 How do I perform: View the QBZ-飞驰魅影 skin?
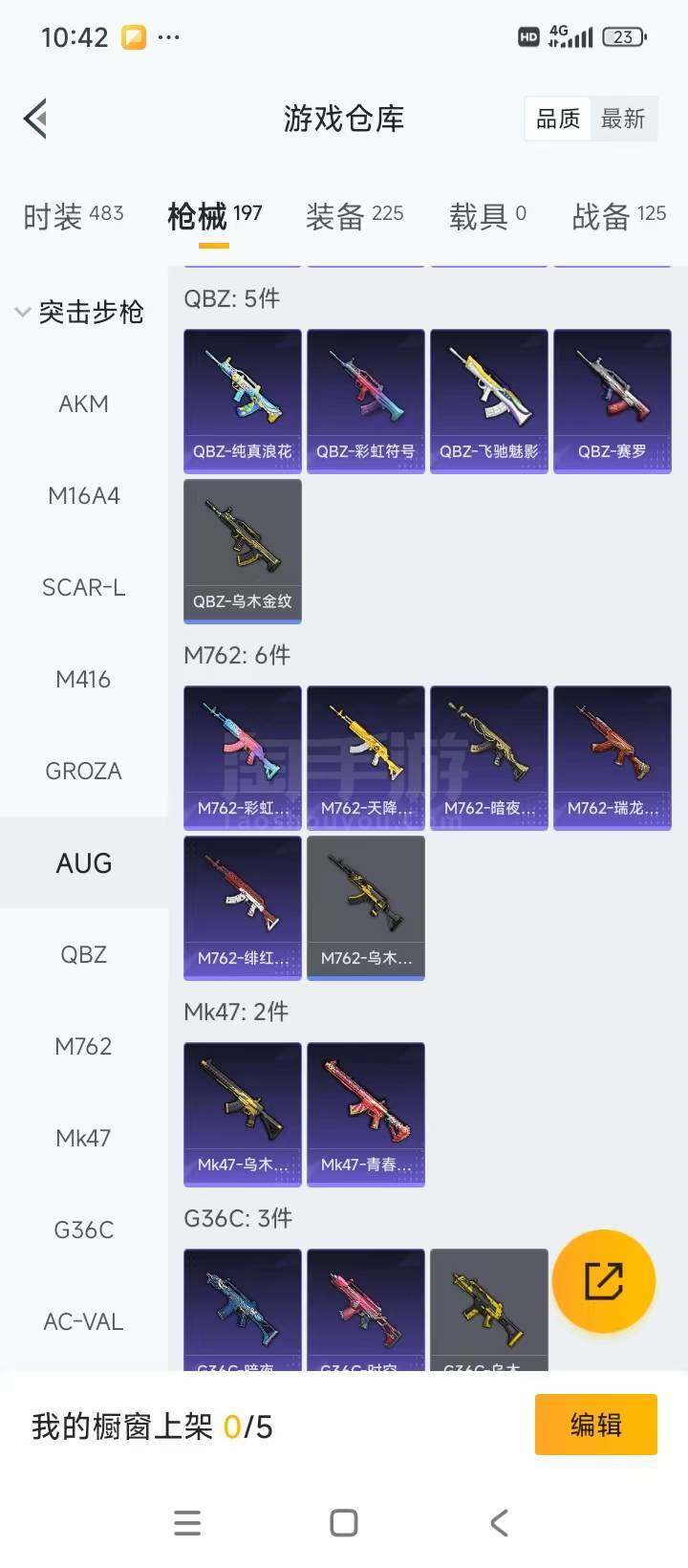[489, 401]
